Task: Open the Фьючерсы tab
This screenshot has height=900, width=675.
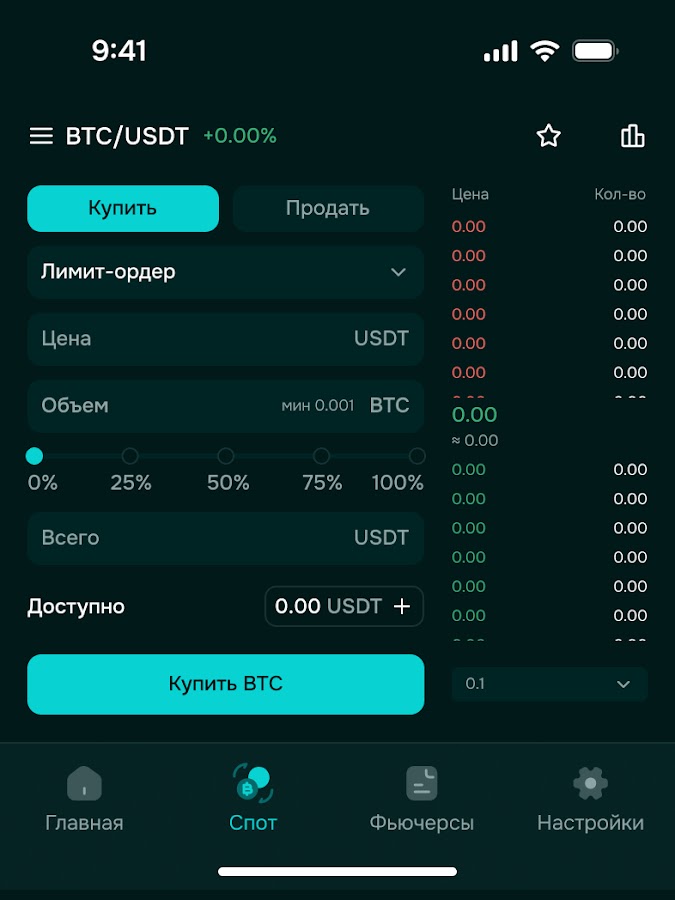Action: [x=421, y=800]
